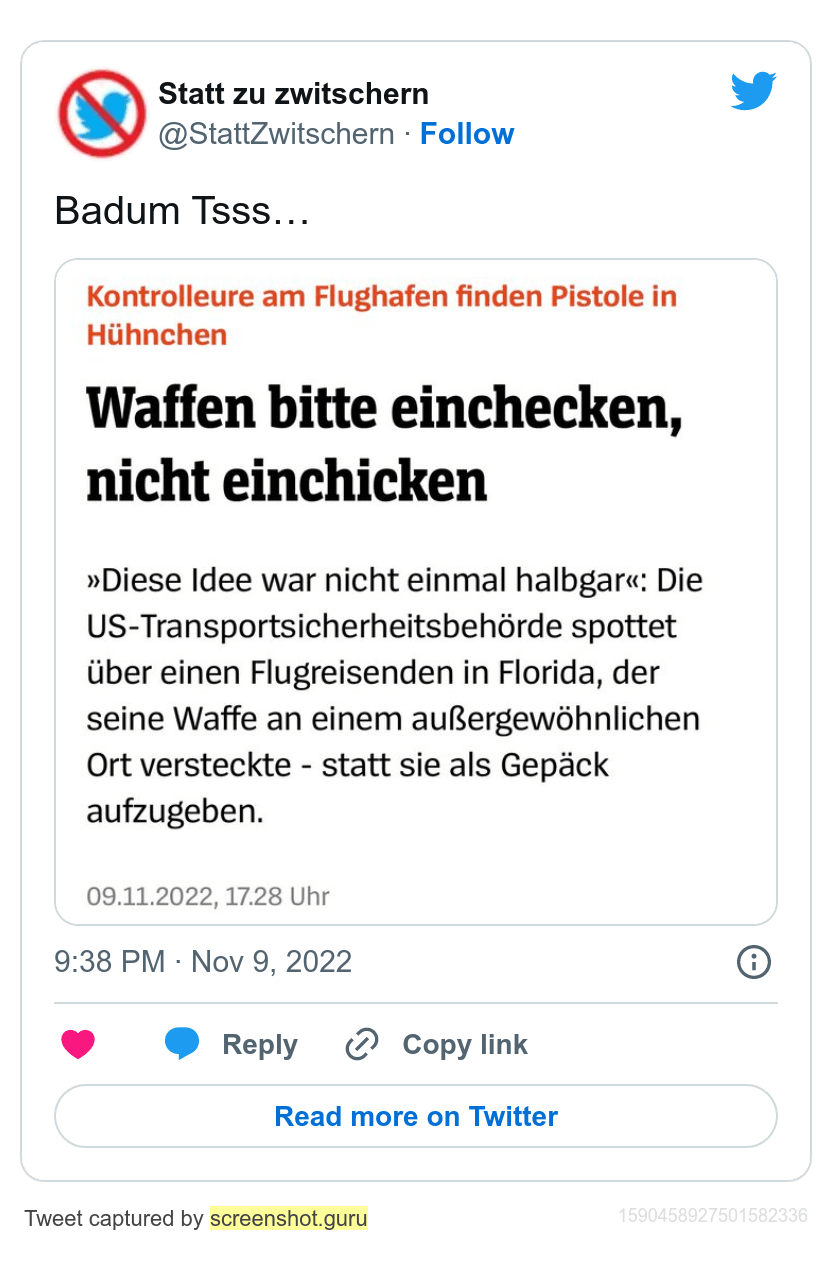Select Read more on Twitter
The width and height of the screenshot is (832, 1274).
pos(415,1116)
